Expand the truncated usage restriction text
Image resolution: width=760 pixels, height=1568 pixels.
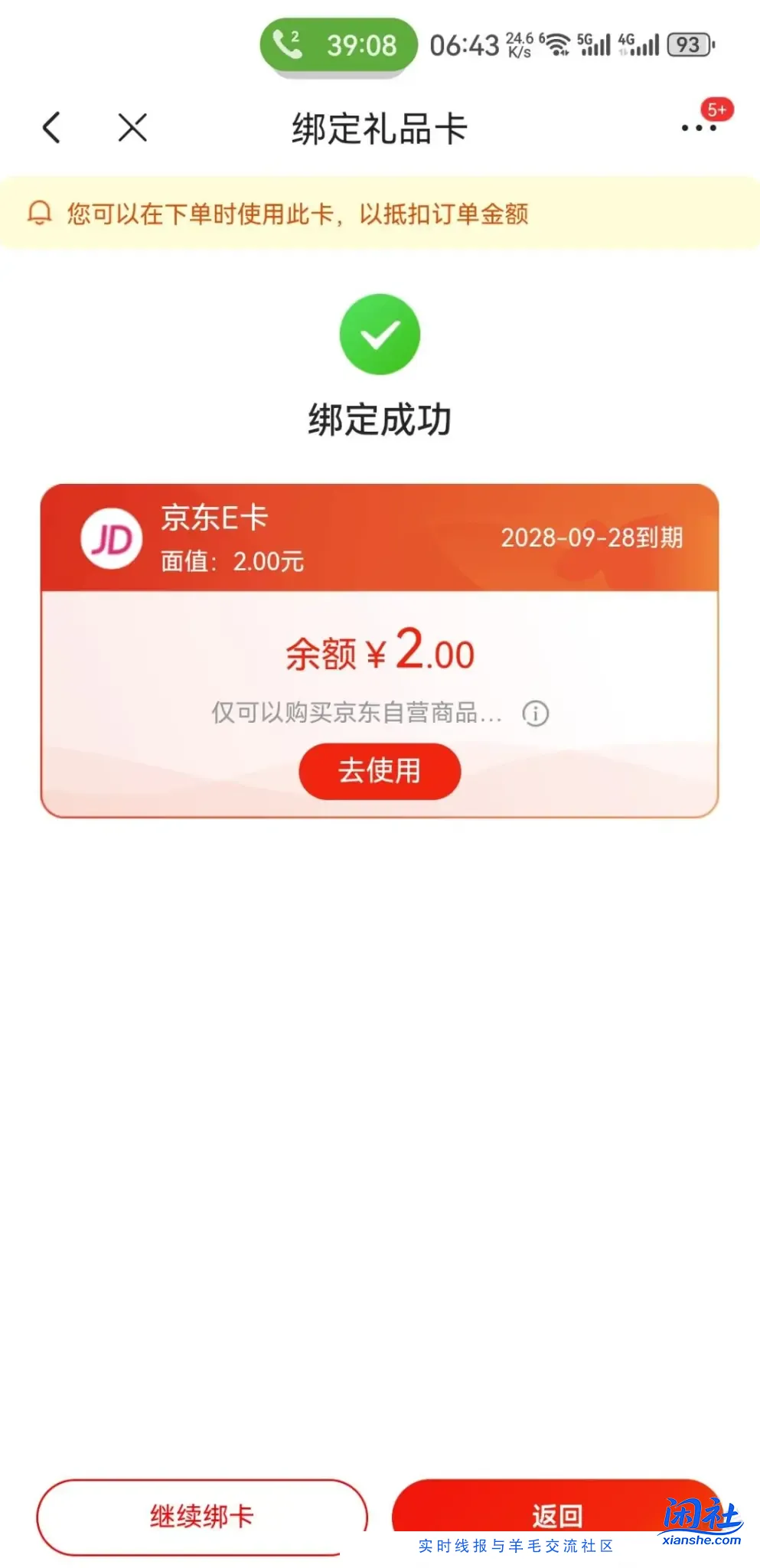(x=356, y=713)
